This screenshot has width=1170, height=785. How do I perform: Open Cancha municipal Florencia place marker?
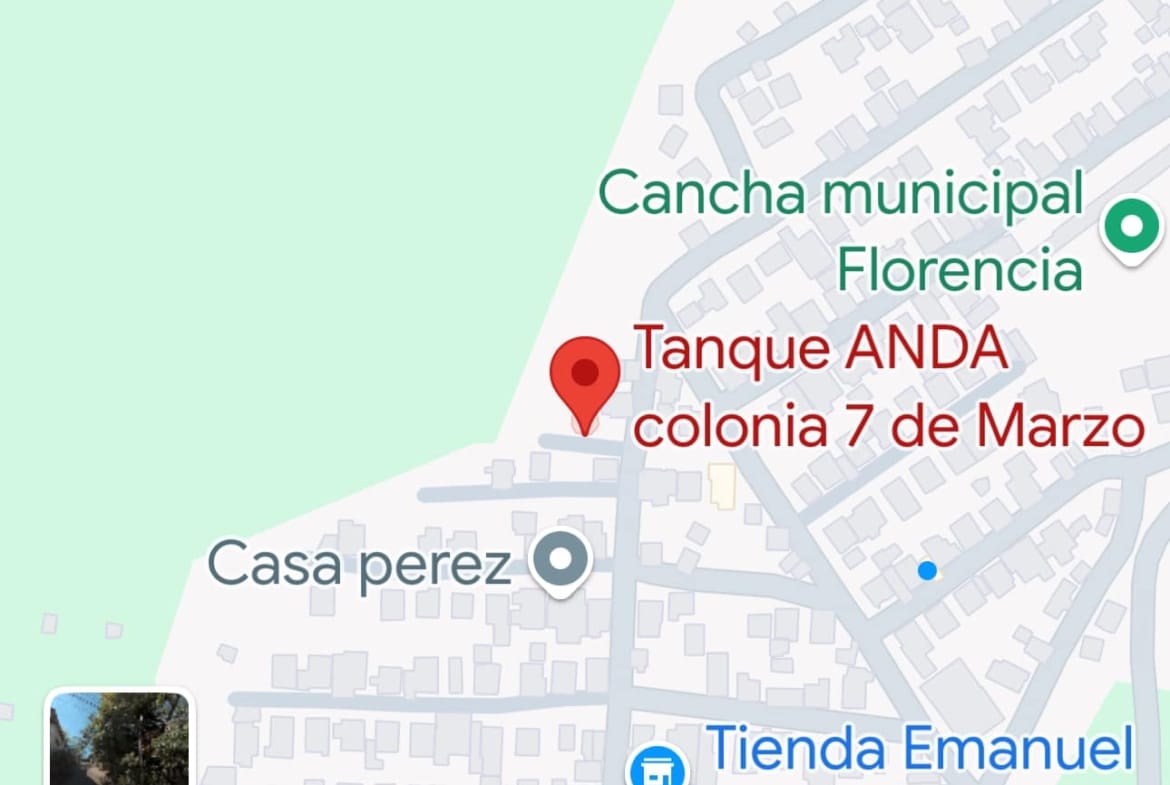[1132, 227]
